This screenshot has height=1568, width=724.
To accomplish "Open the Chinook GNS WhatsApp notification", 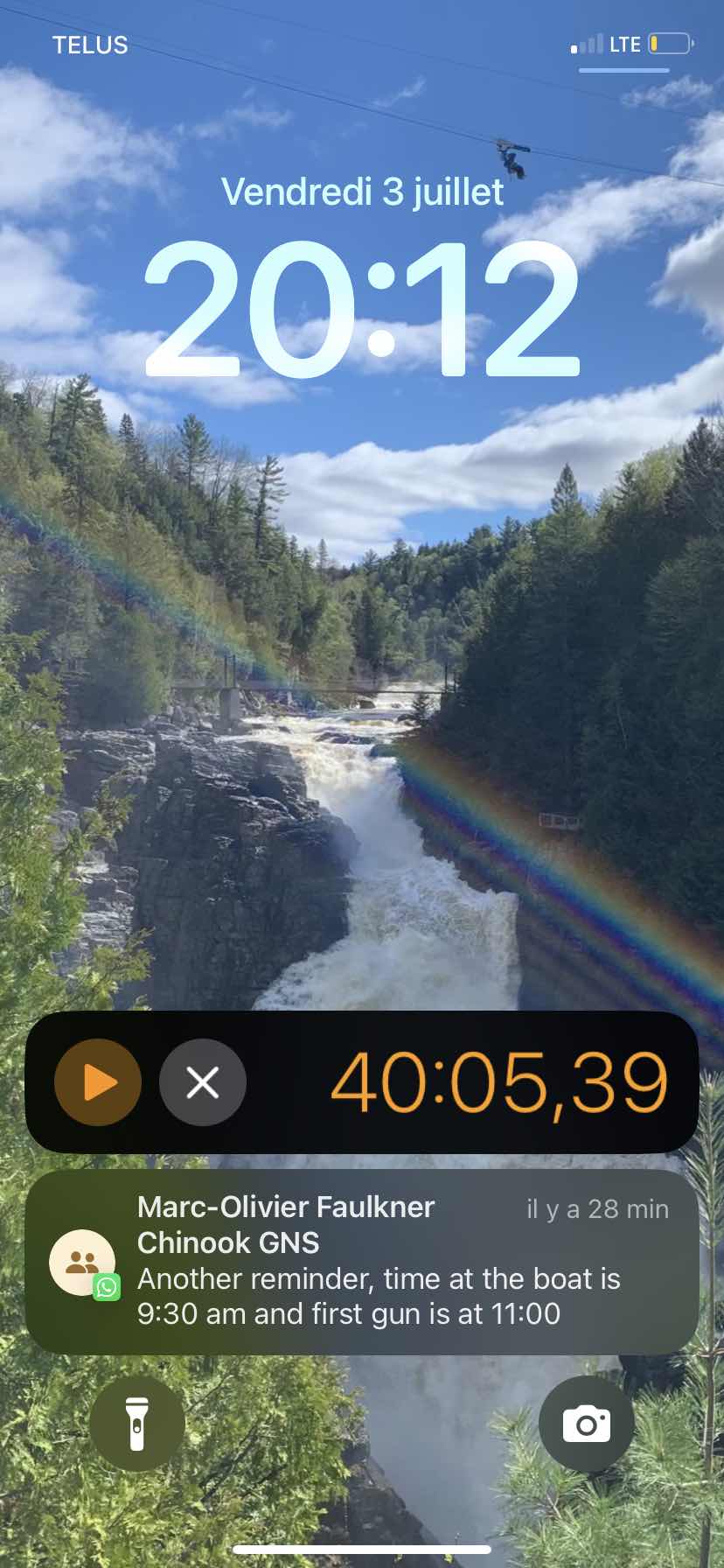I will point(362,1261).
